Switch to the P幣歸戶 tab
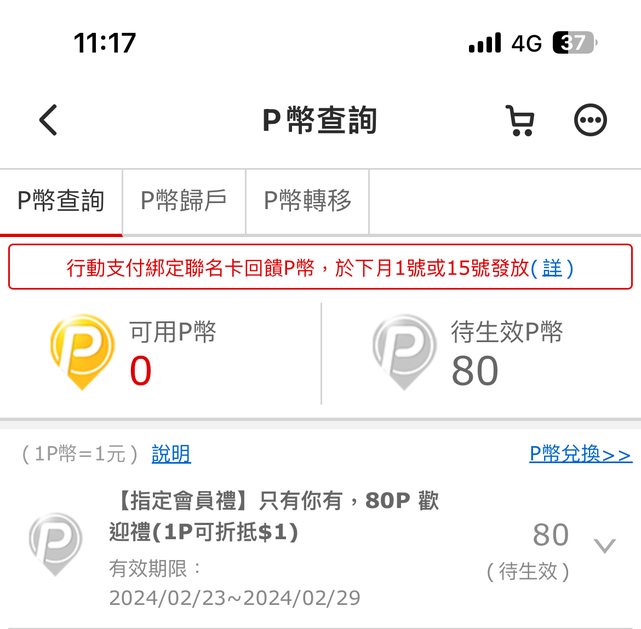This screenshot has width=641, height=629. tap(183, 201)
